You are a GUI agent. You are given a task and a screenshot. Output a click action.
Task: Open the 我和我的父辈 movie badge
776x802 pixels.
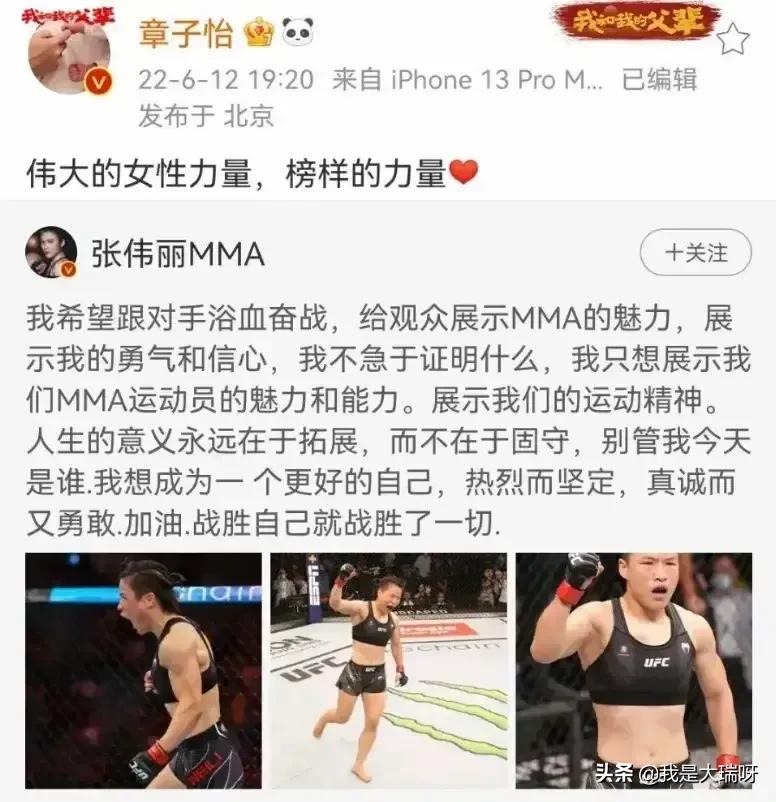coord(634,22)
